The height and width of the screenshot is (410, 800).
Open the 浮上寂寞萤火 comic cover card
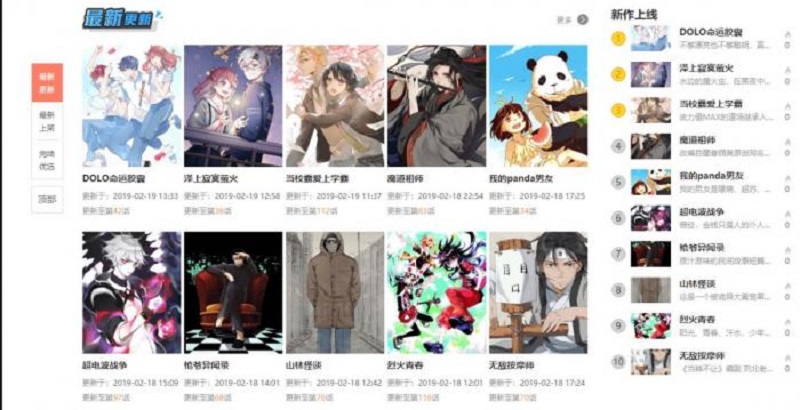pyautogui.click(x=233, y=106)
